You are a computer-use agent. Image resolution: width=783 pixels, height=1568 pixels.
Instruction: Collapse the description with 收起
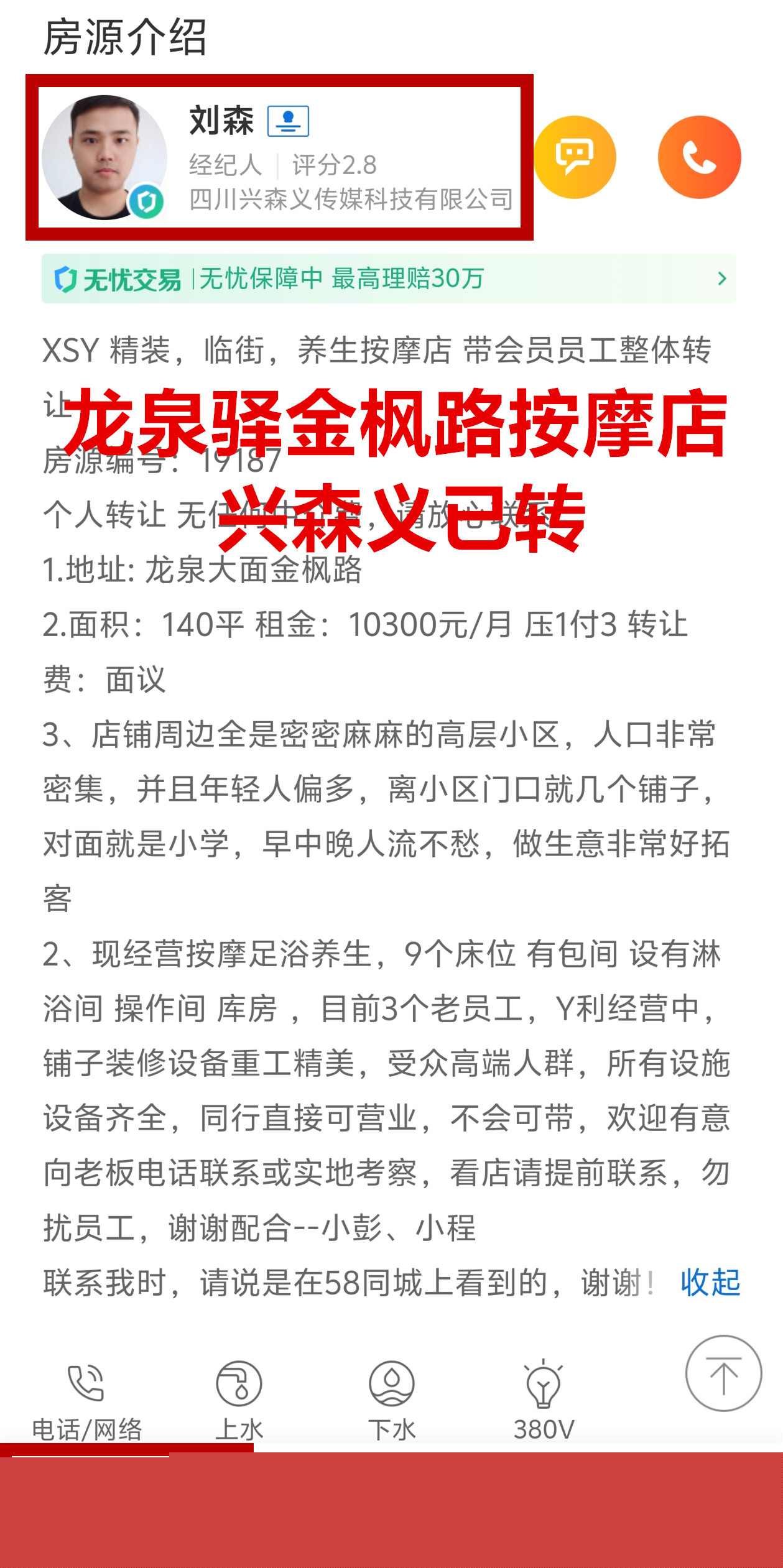click(x=710, y=1283)
